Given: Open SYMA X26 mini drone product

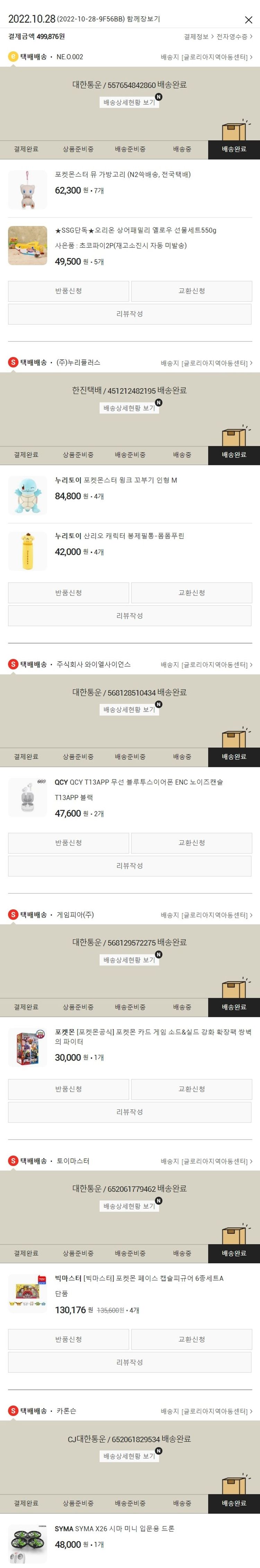Looking at the screenshot, I should click(x=114, y=1528).
